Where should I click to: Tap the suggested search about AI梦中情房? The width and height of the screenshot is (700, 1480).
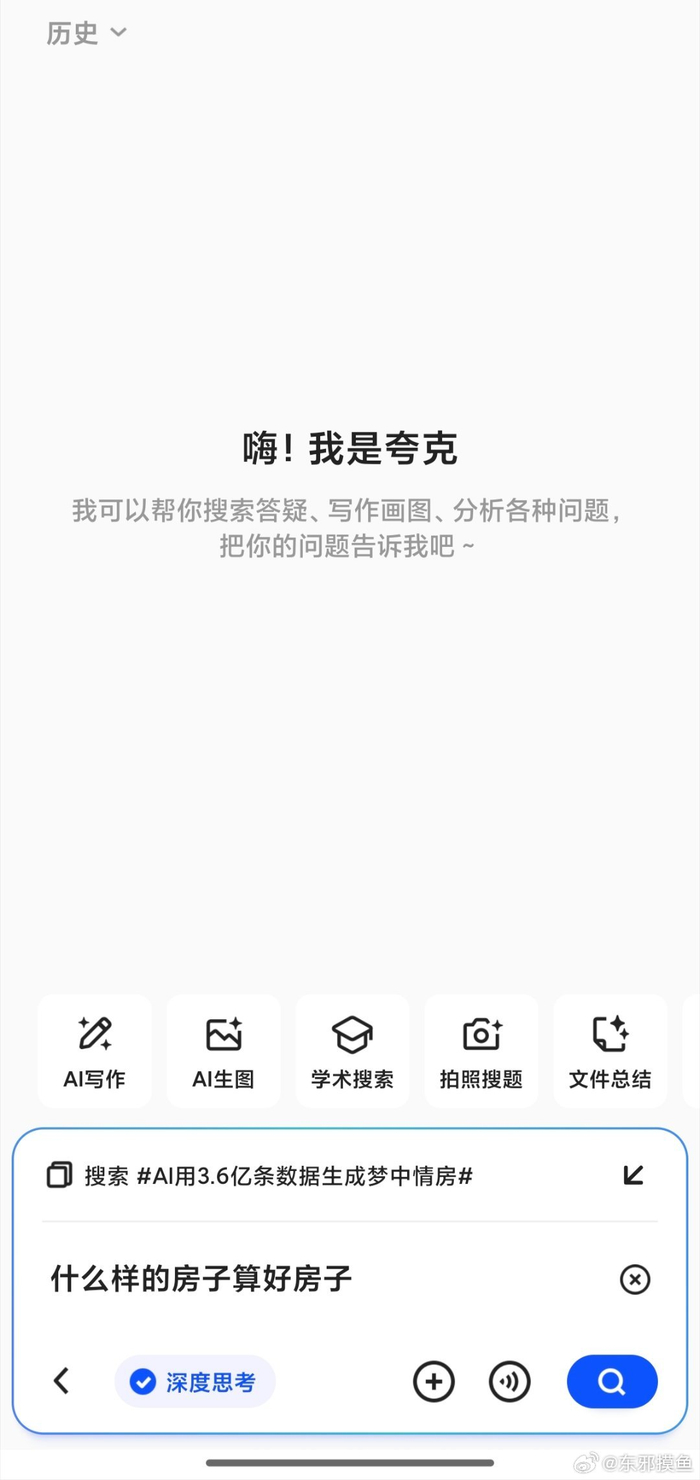pos(278,1176)
